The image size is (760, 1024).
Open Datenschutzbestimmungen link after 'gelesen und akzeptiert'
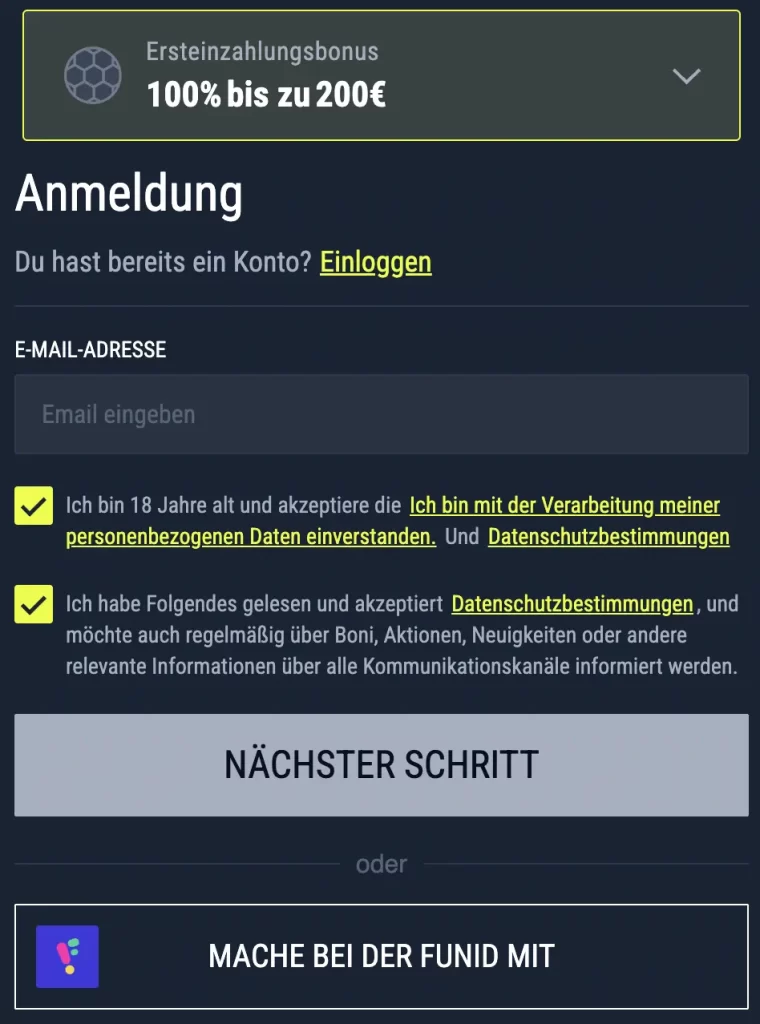[x=572, y=604]
